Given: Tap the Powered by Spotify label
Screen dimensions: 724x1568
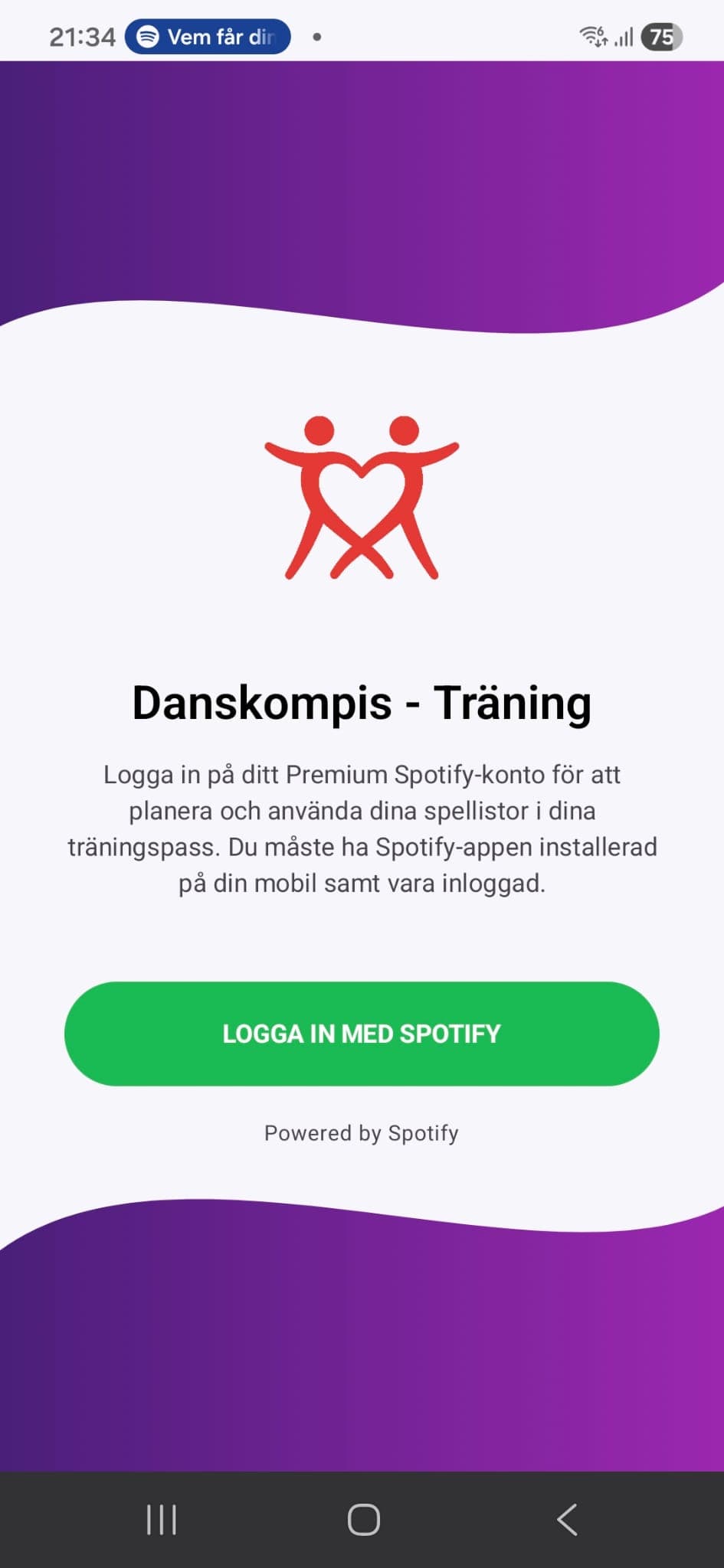Looking at the screenshot, I should [x=361, y=1133].
